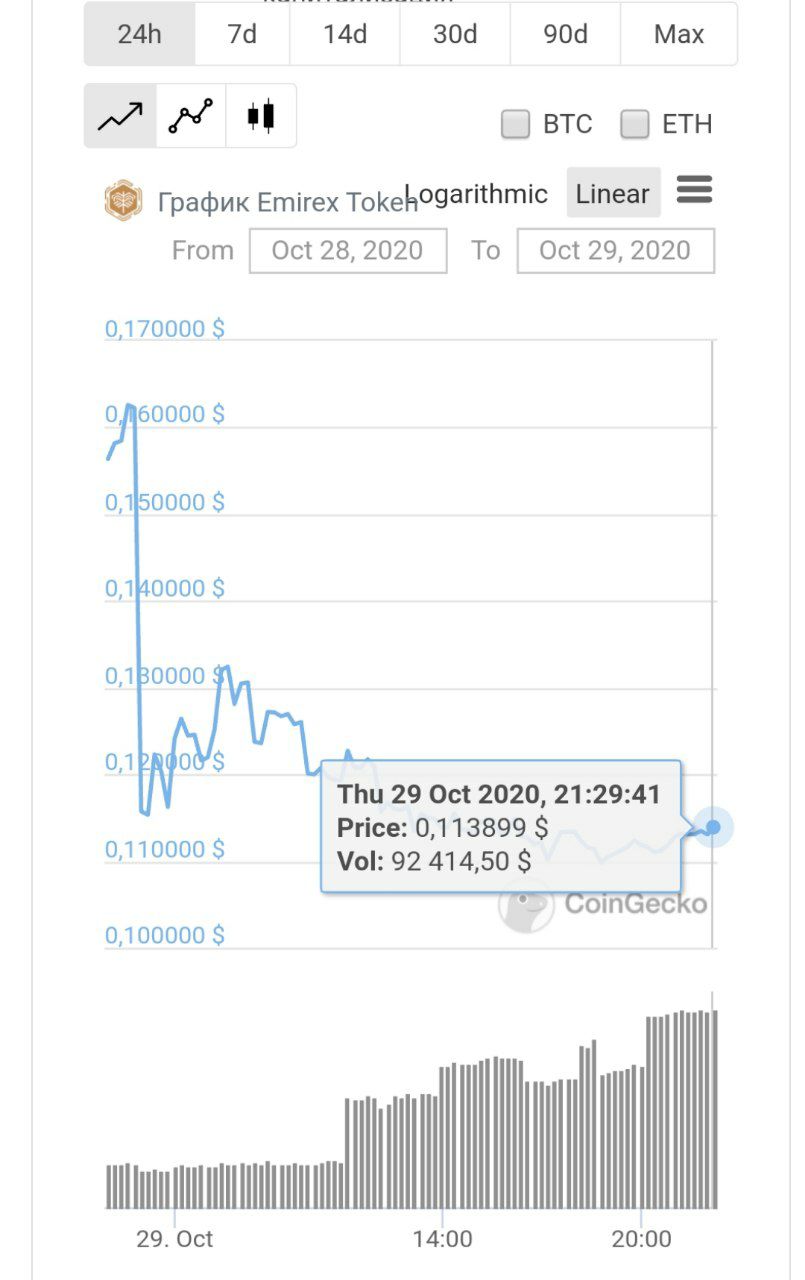Switch to the dotted line chart view

click(191, 116)
